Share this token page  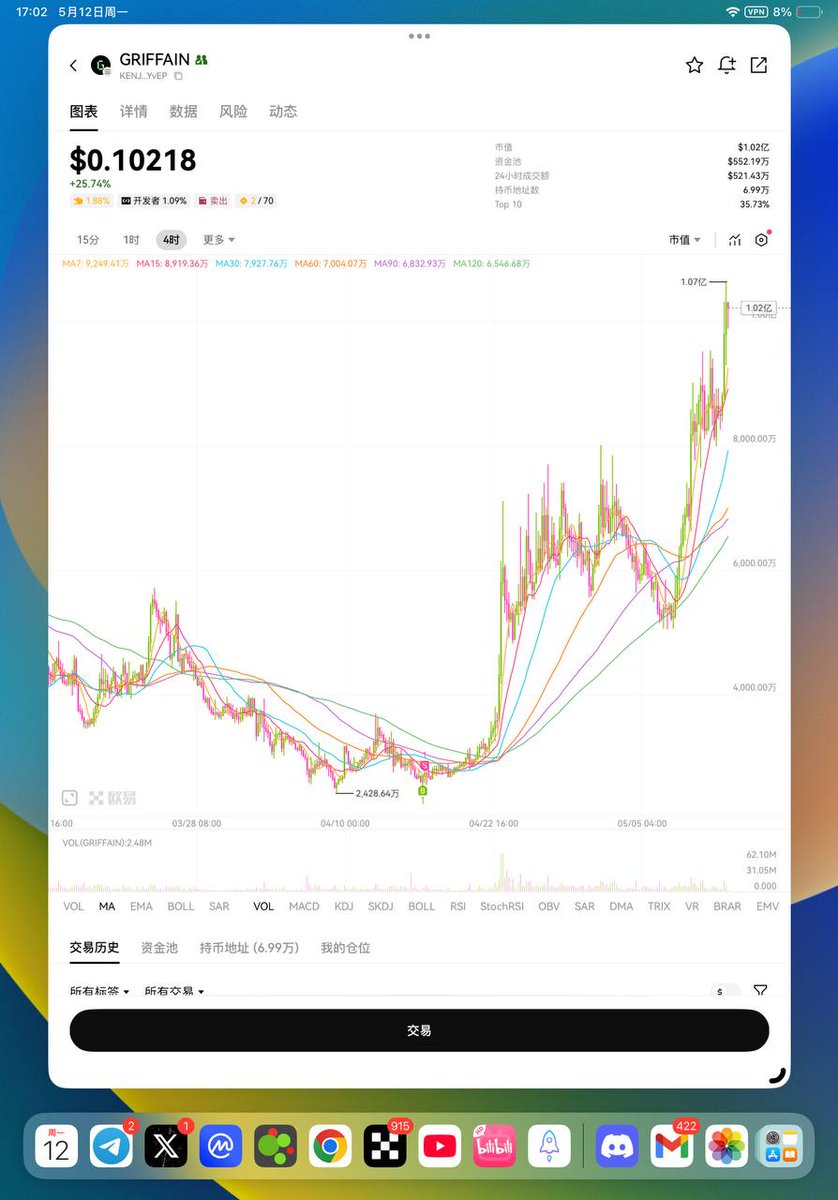click(x=759, y=66)
